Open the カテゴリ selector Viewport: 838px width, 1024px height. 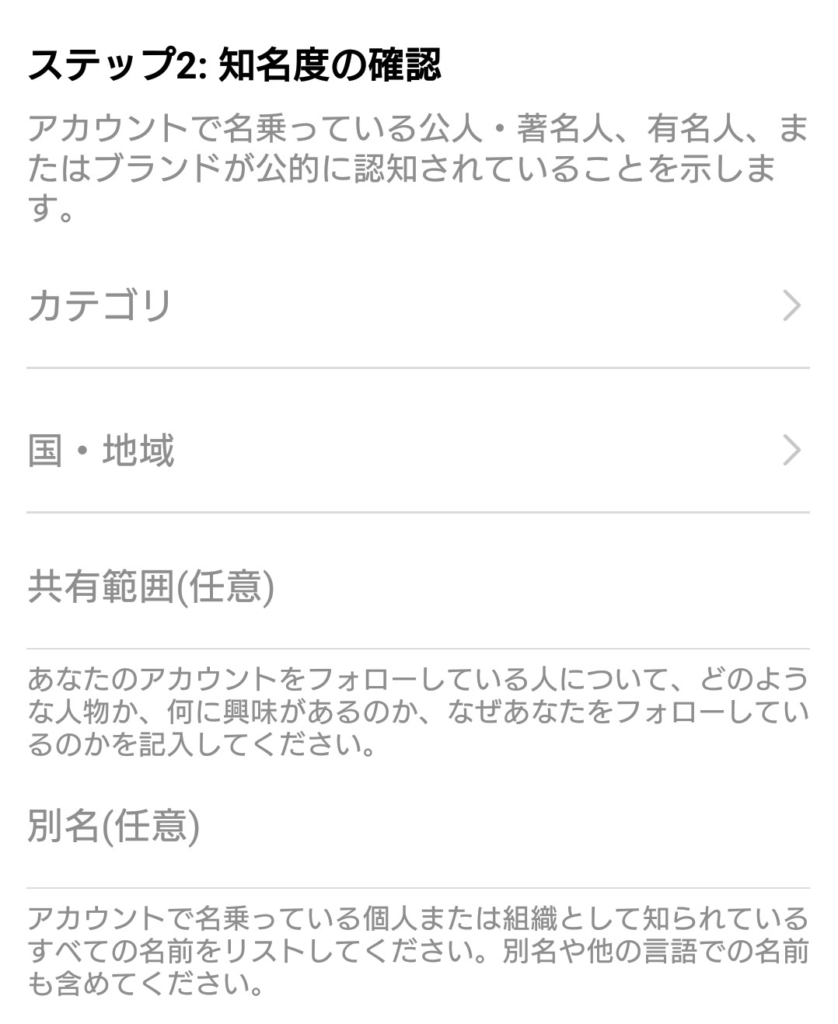coord(417,306)
